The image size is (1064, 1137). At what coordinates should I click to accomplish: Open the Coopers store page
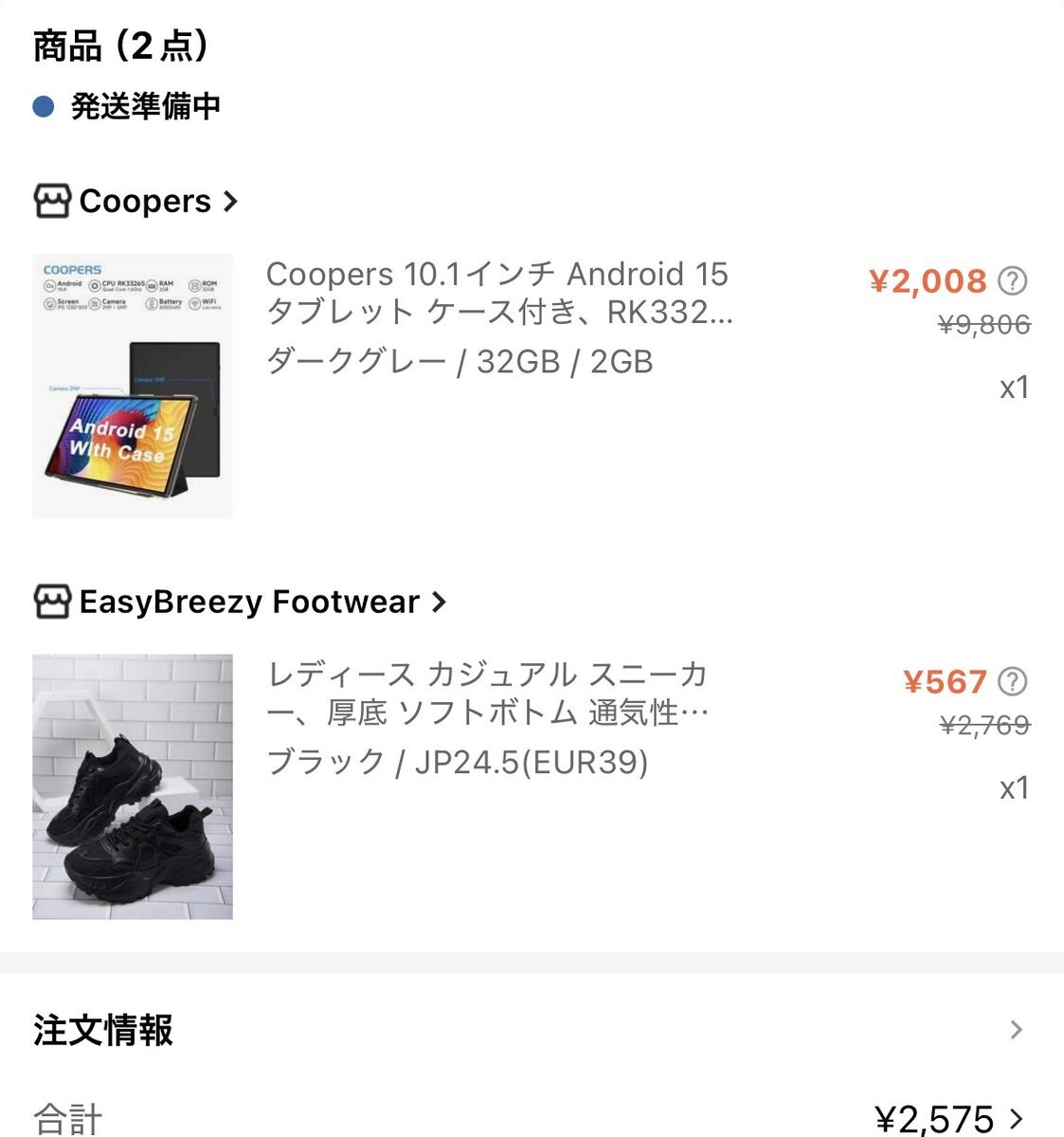pos(145,202)
